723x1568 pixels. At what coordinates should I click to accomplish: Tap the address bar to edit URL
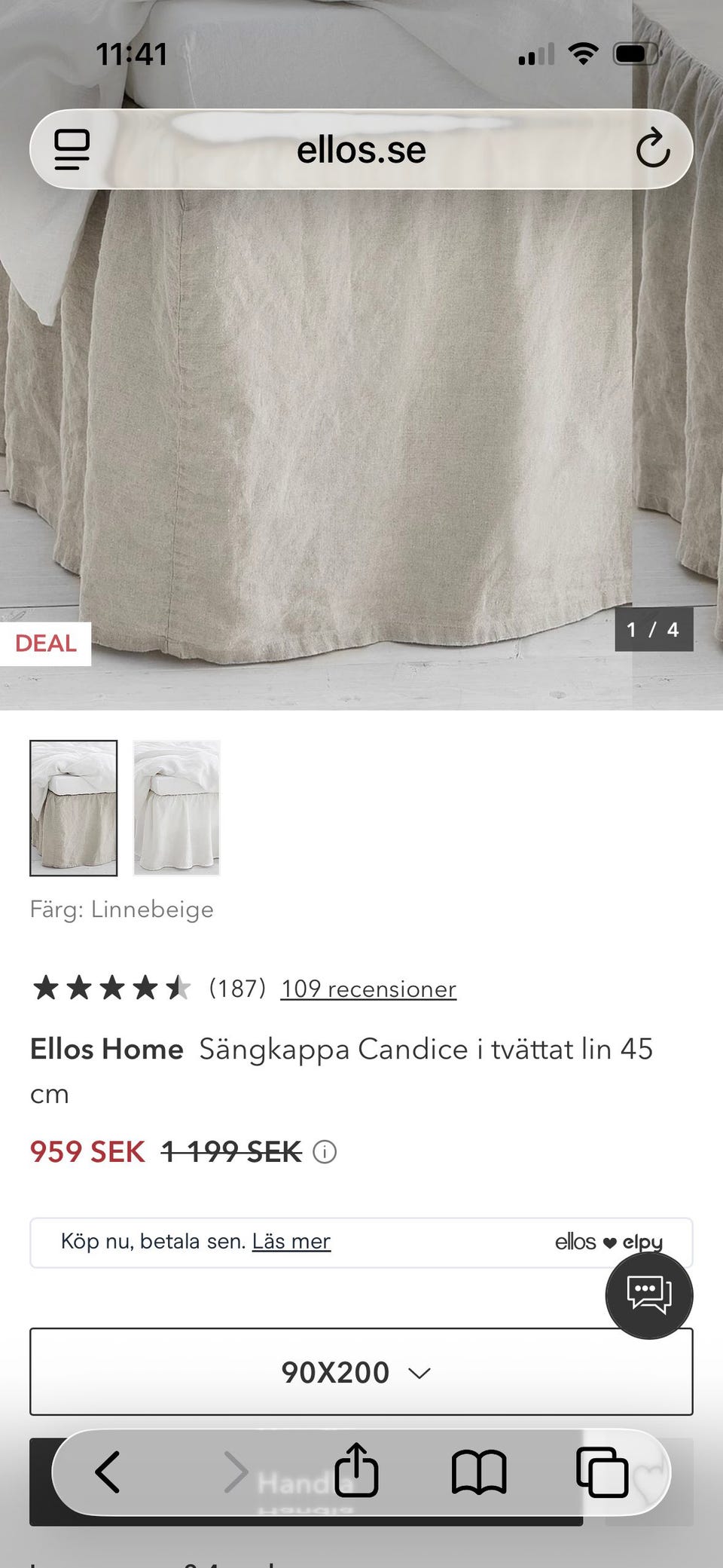(x=361, y=149)
